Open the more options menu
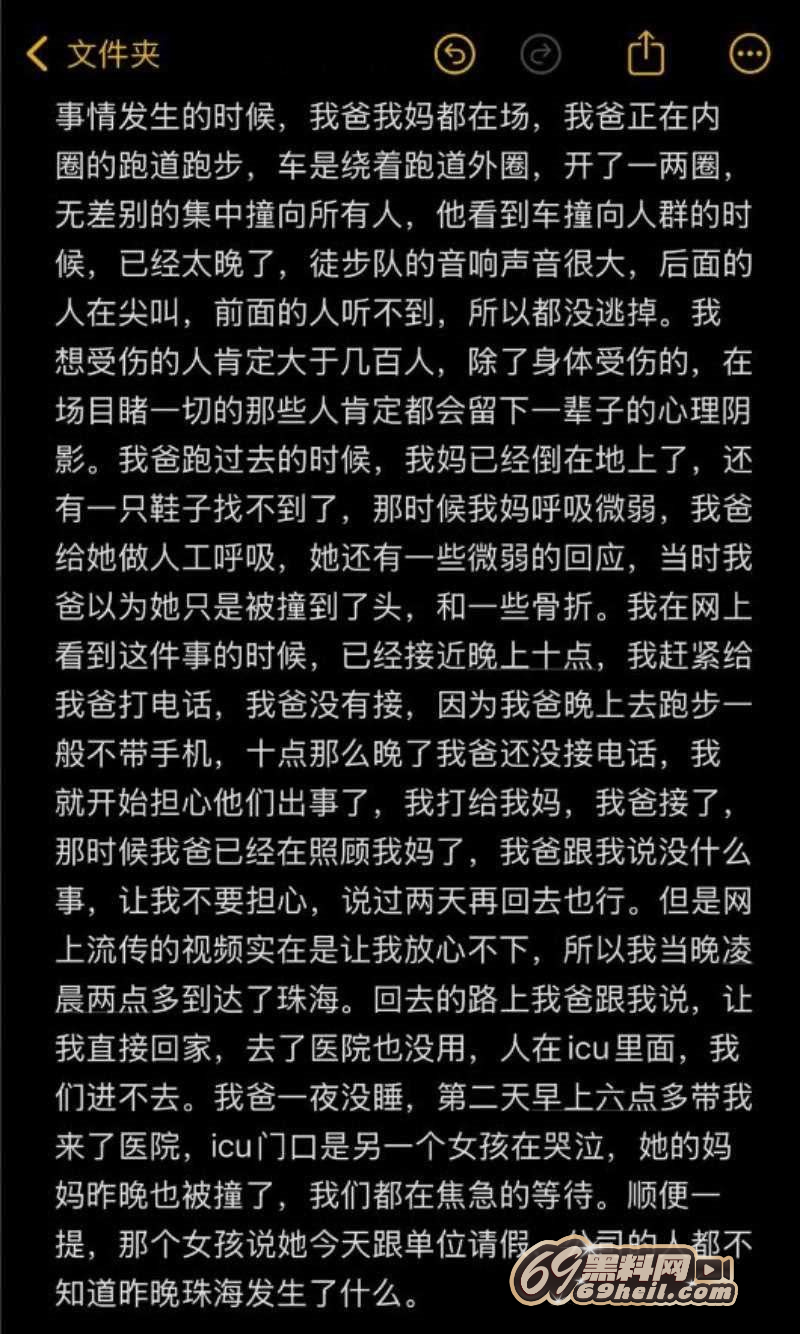 750,54
